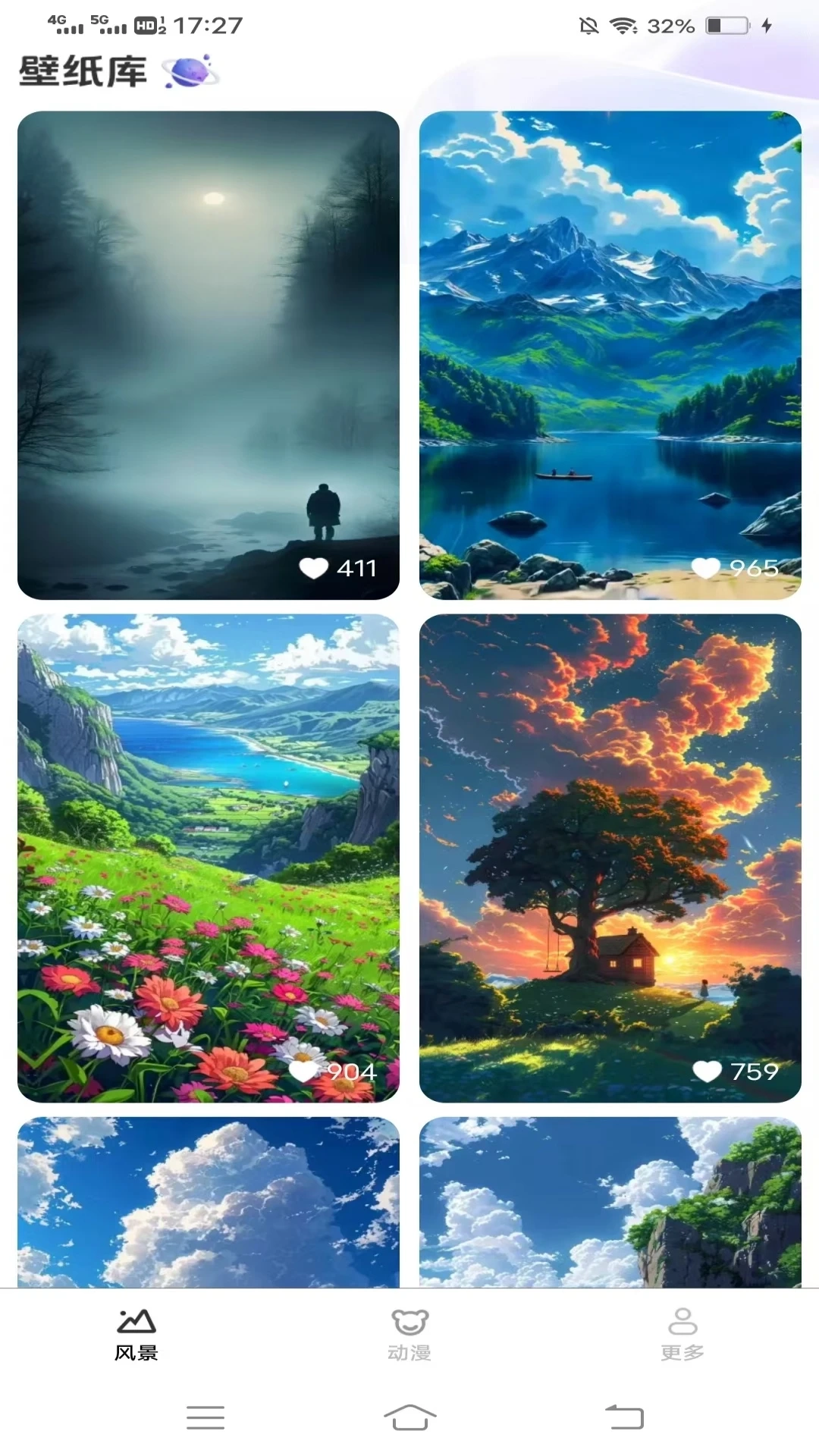
Task: Open Wi-Fi status details from status bar
Action: (x=622, y=25)
